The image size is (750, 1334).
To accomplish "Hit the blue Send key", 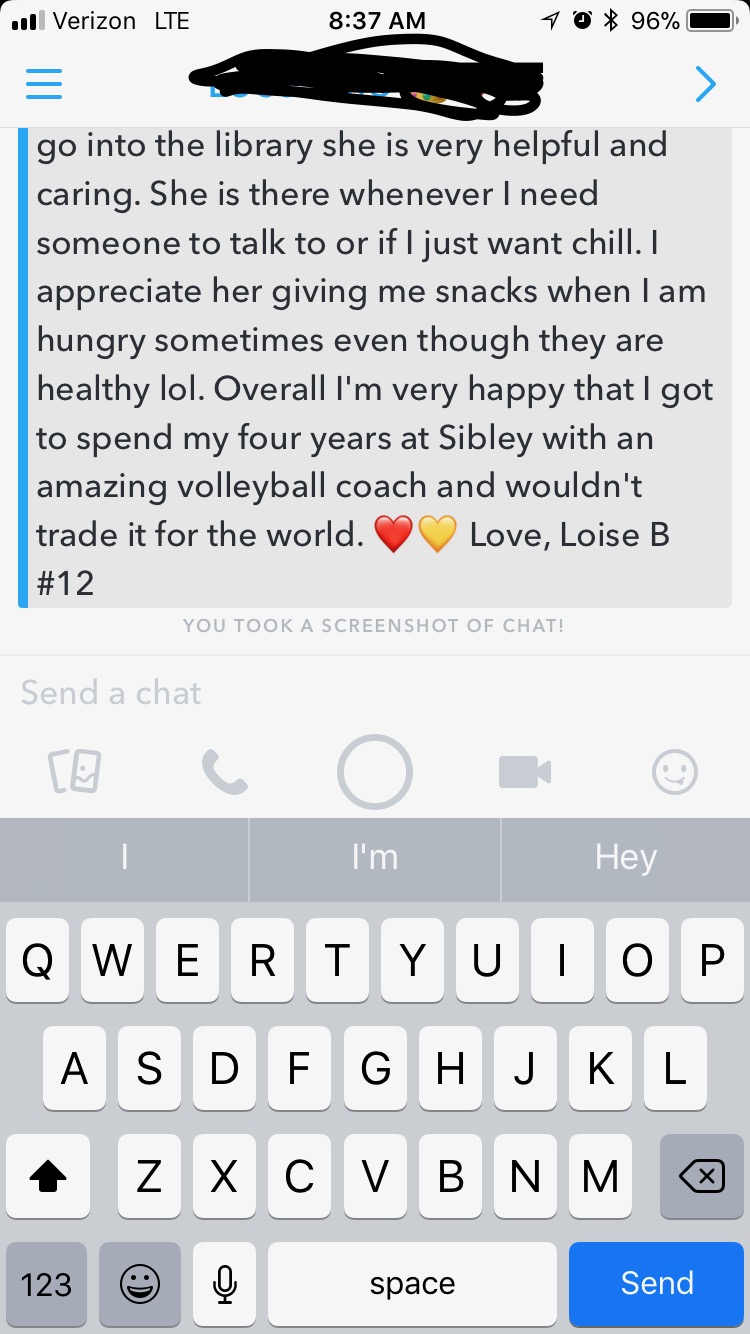I will [657, 1284].
